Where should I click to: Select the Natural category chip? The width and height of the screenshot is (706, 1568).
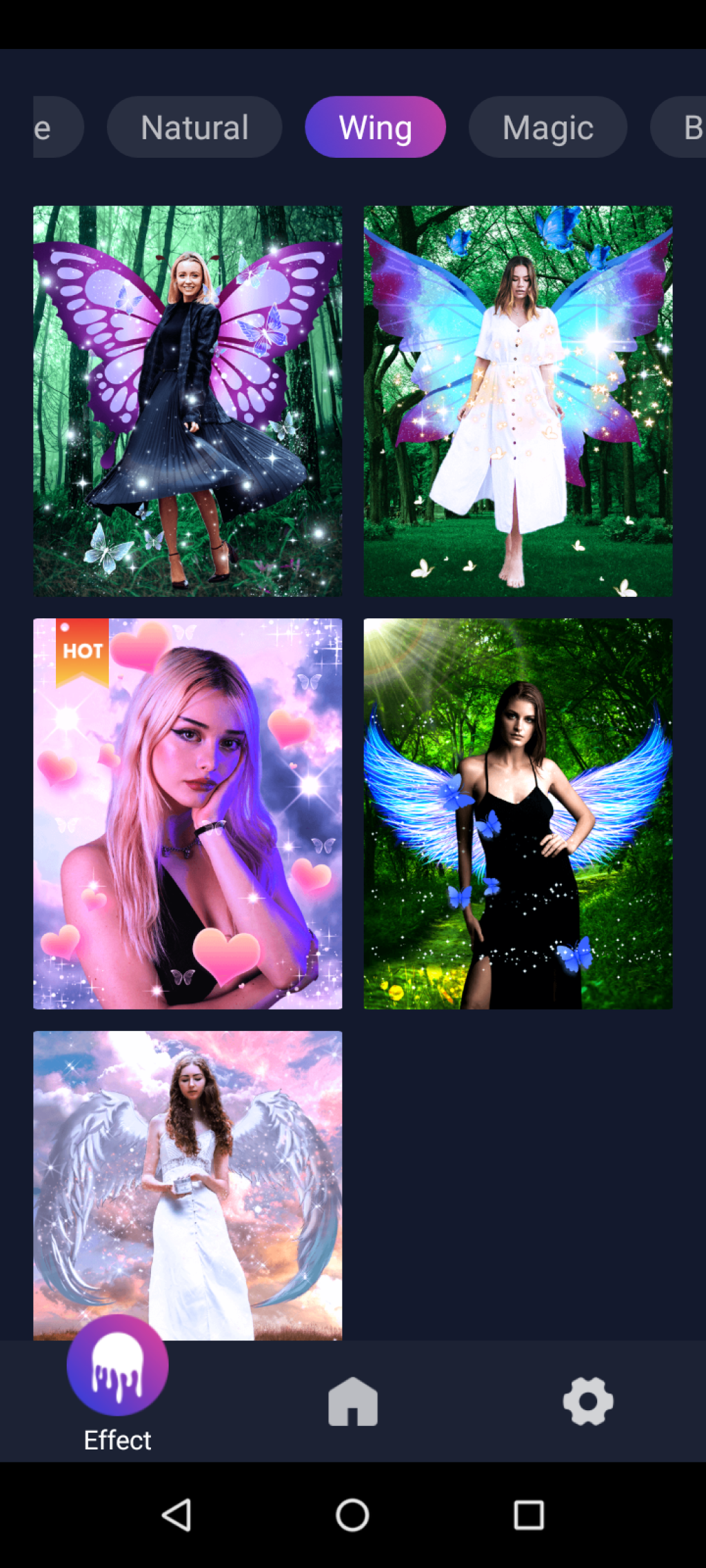tap(194, 128)
